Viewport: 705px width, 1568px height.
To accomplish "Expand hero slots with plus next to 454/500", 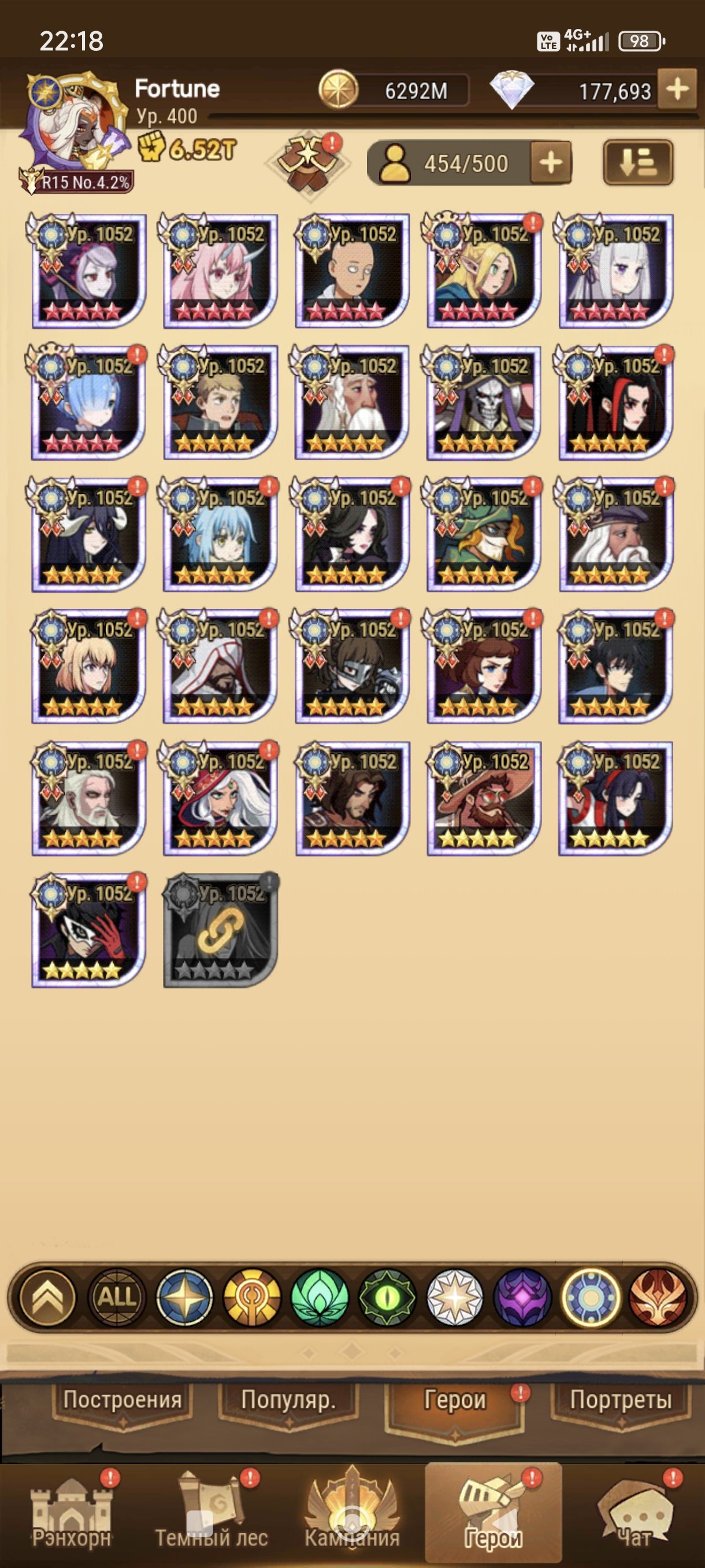I will click(551, 163).
